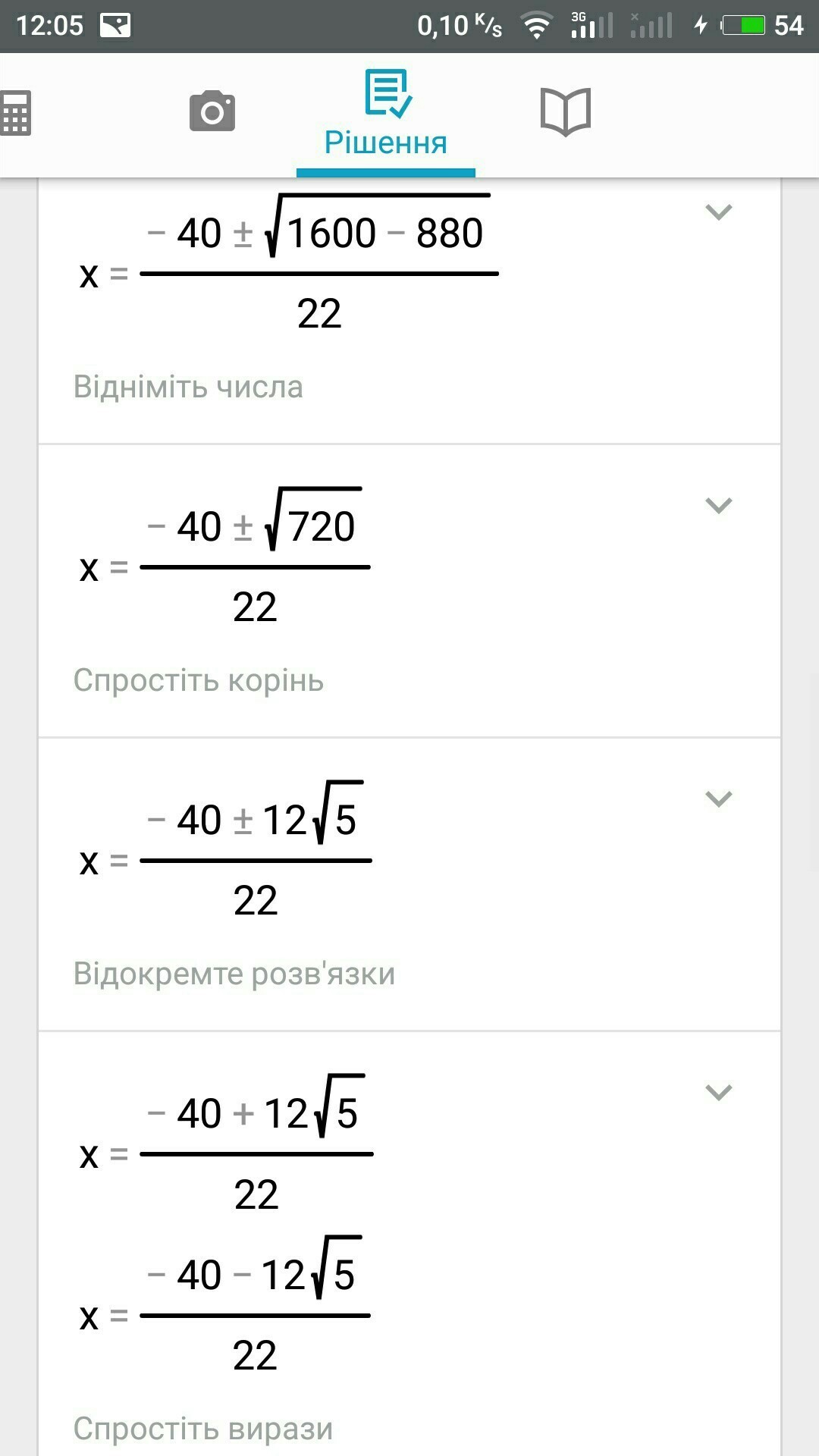819x1456 pixels.
Task: Expand the Спростіть вирази step
Action: (718, 1092)
